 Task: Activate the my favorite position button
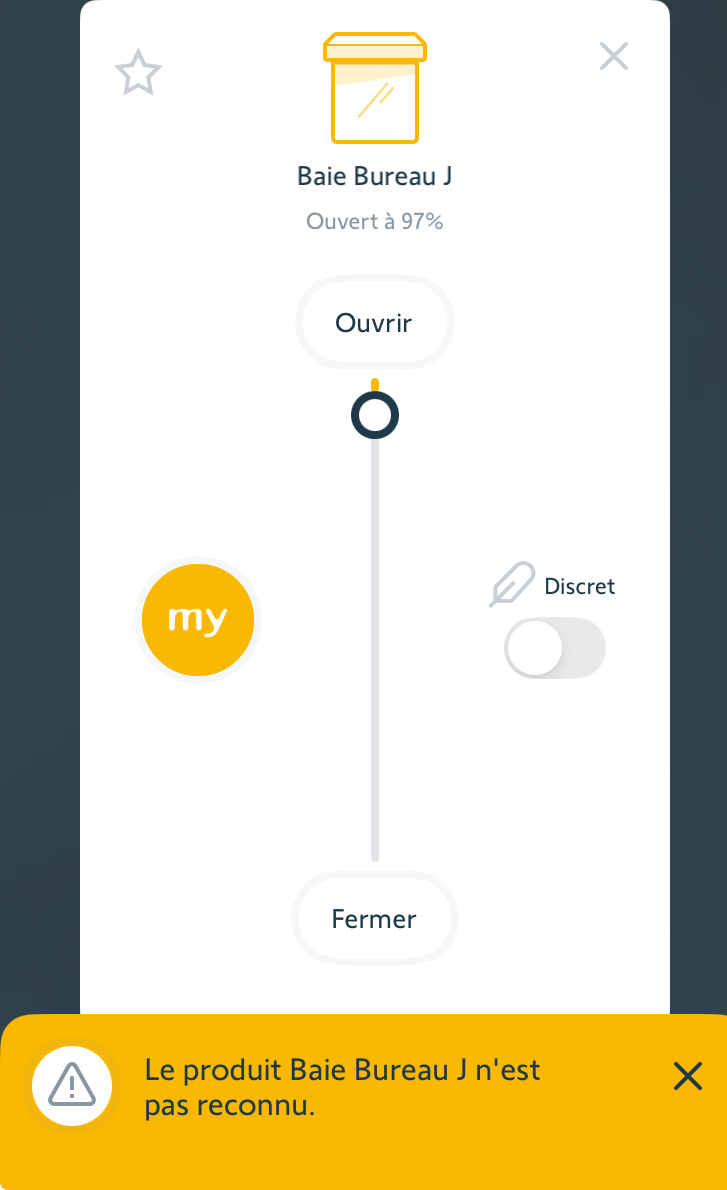(x=198, y=620)
